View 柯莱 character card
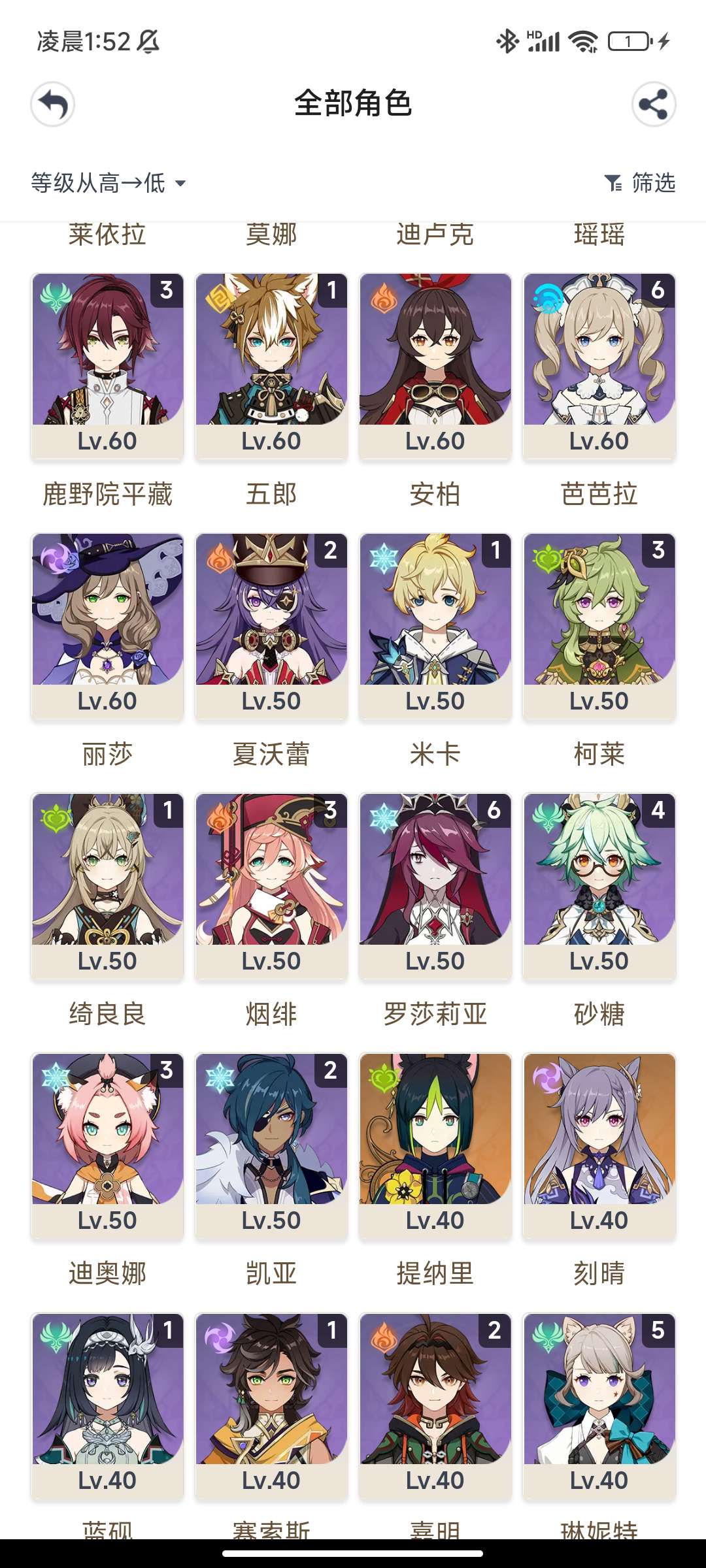This screenshot has height=1568, width=706. (x=599, y=626)
